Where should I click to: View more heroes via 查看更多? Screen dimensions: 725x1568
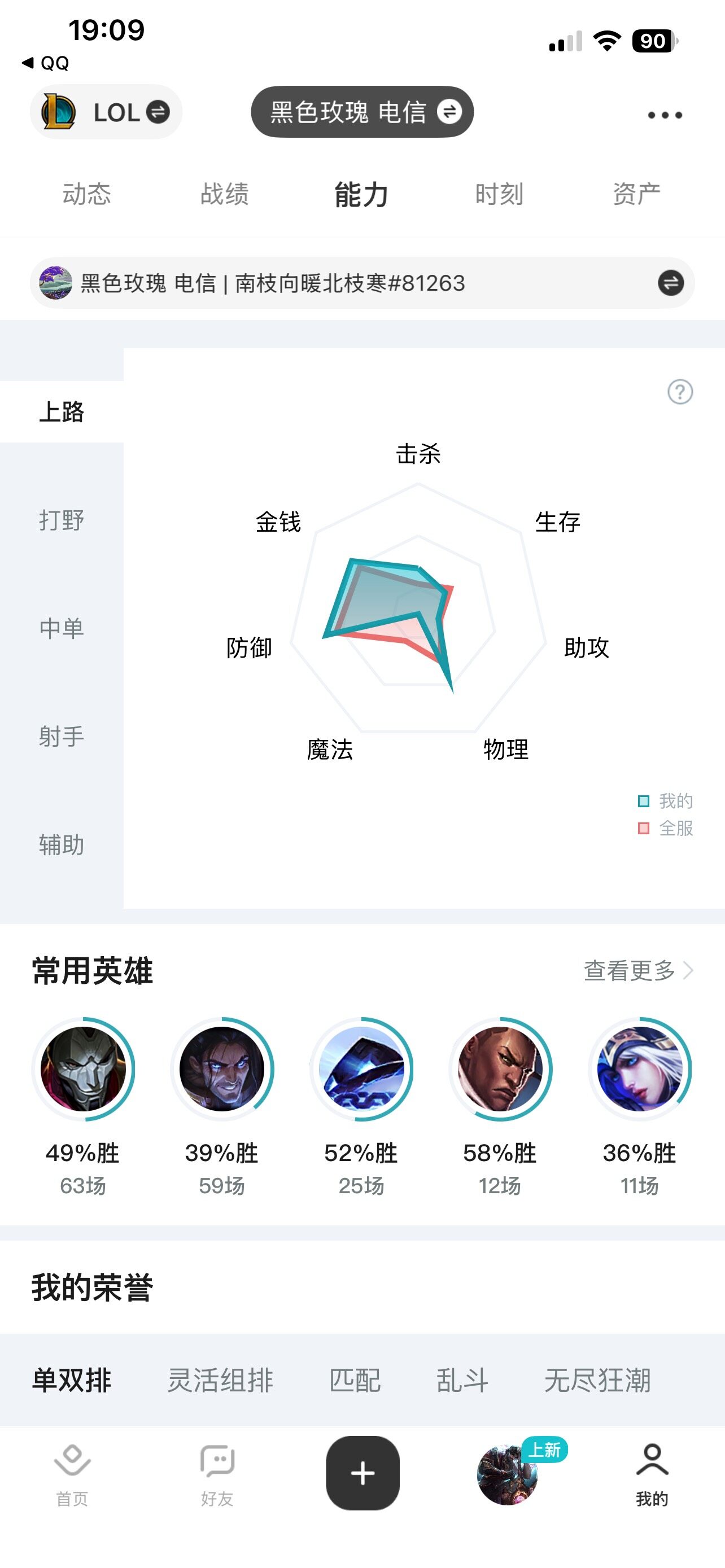pos(637,970)
